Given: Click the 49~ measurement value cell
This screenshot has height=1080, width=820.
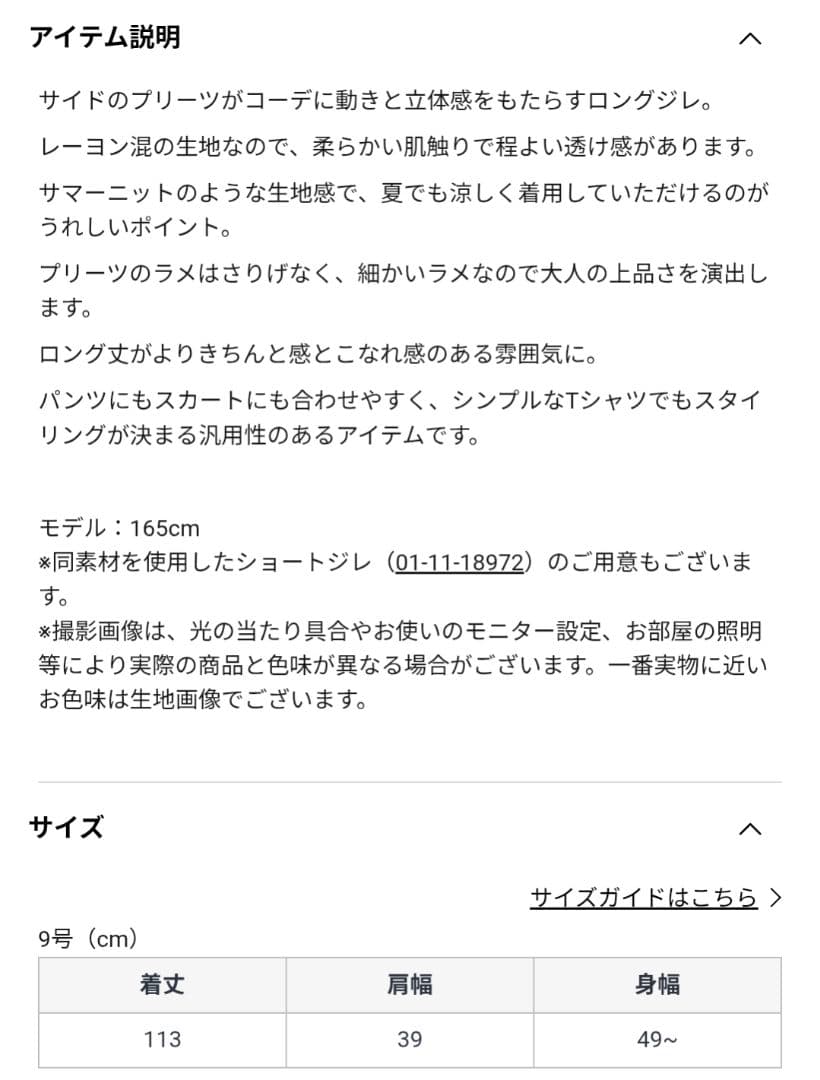Looking at the screenshot, I should 658,1039.
